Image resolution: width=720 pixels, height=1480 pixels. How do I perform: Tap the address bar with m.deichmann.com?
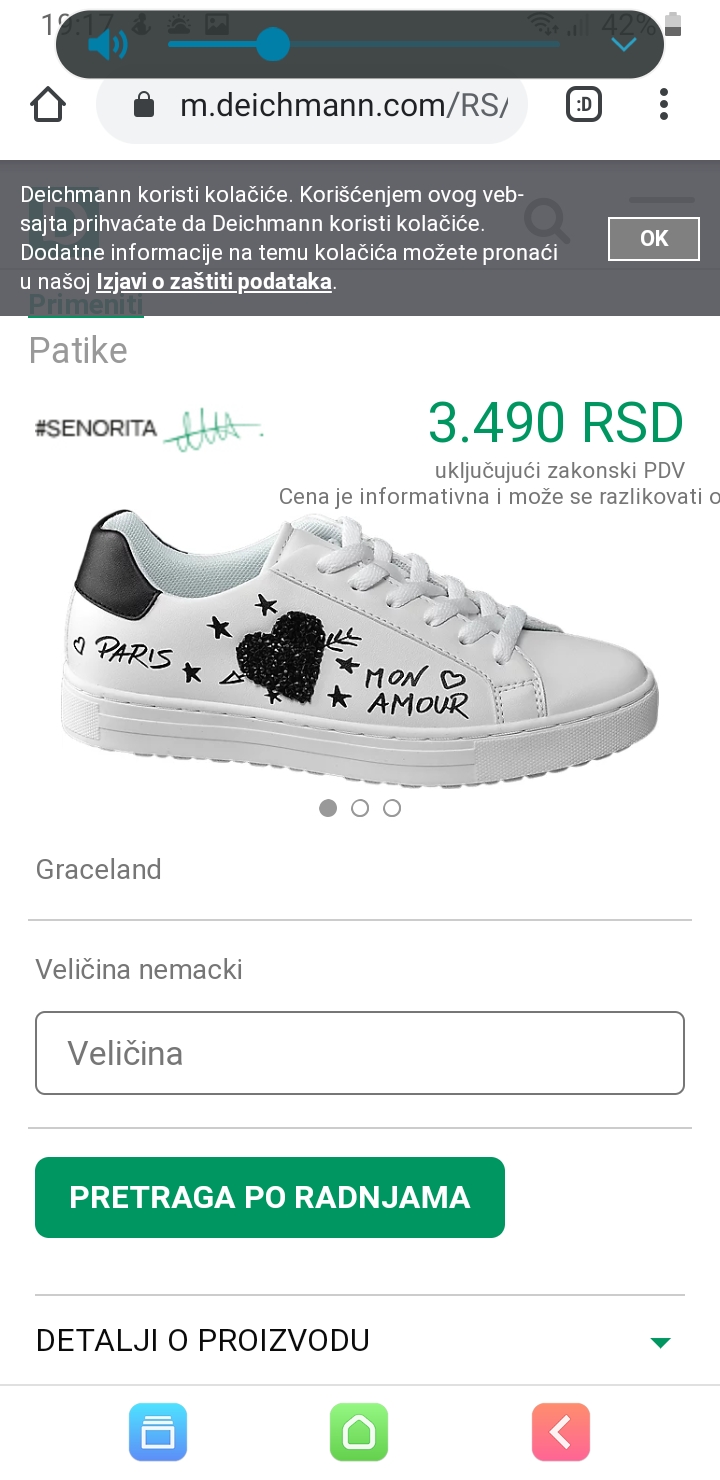(312, 105)
